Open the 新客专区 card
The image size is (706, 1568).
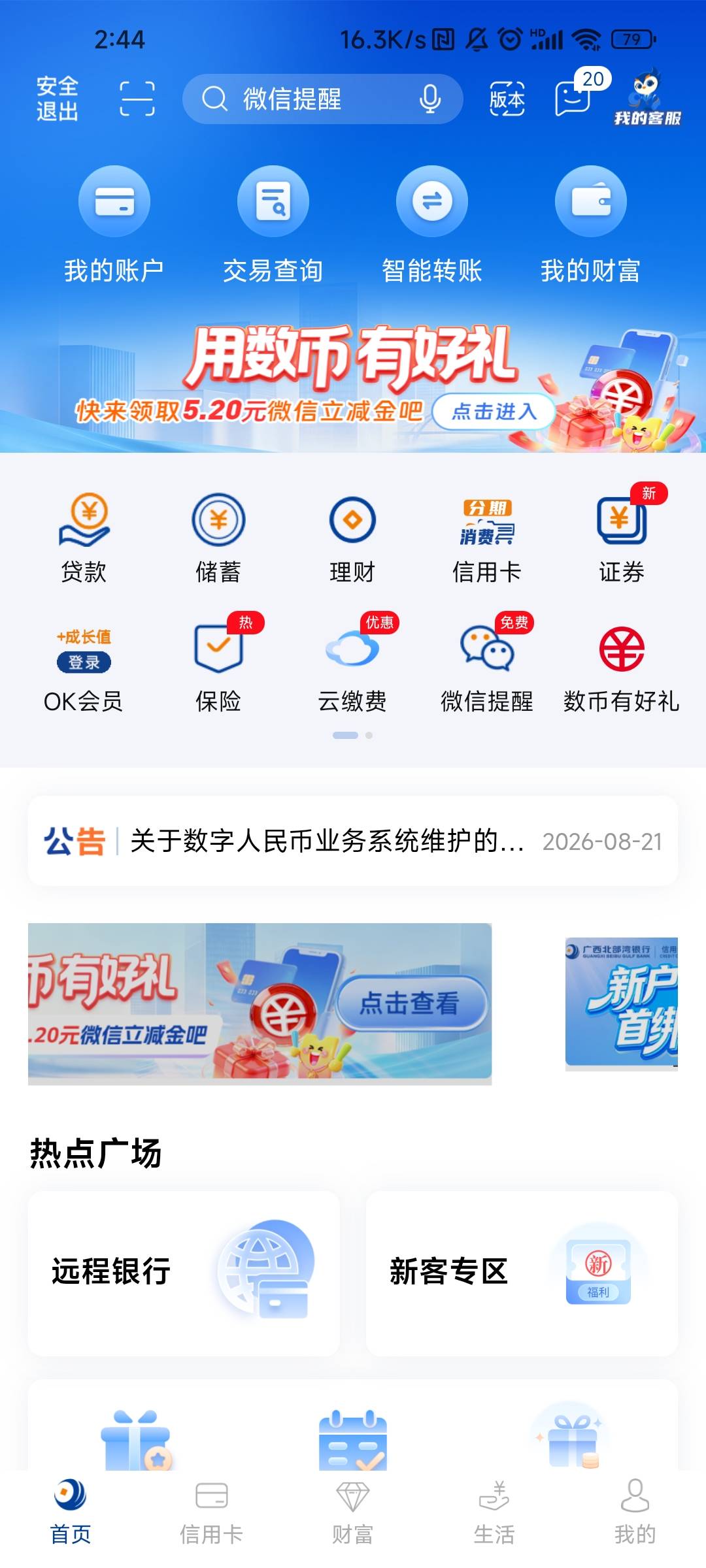pos(522,1273)
